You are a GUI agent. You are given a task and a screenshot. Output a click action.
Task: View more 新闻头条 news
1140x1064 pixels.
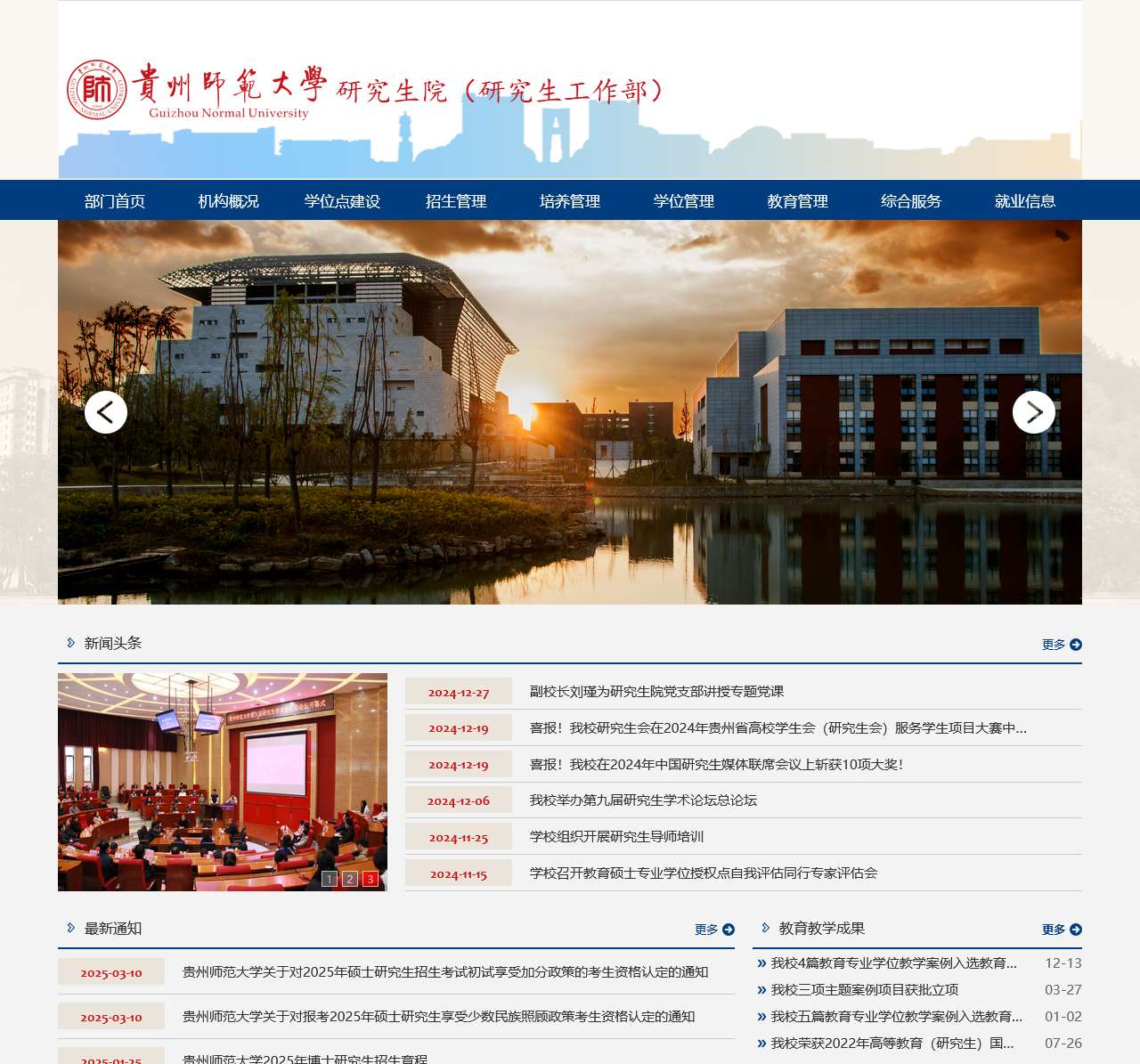(x=1062, y=645)
